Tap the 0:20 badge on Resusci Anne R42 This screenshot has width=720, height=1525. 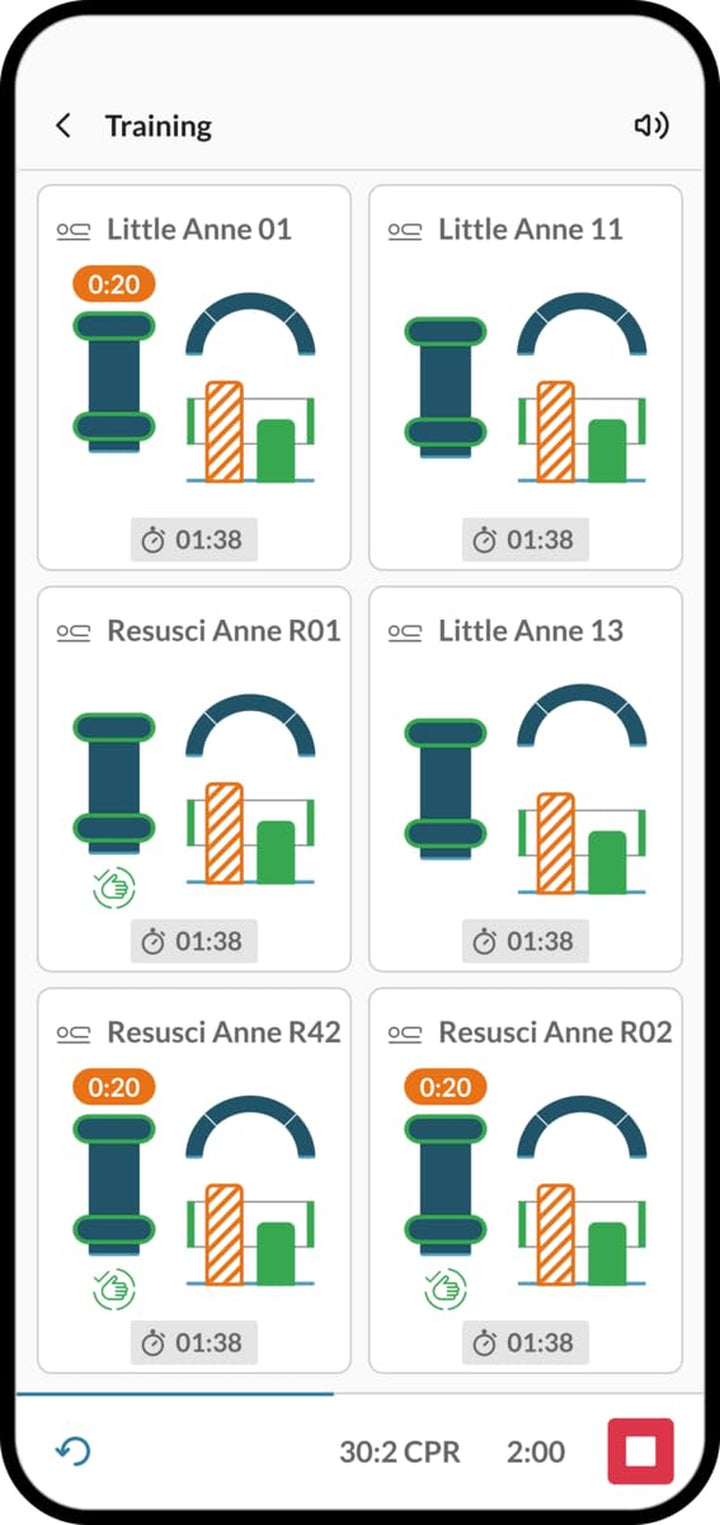[x=113, y=1087]
